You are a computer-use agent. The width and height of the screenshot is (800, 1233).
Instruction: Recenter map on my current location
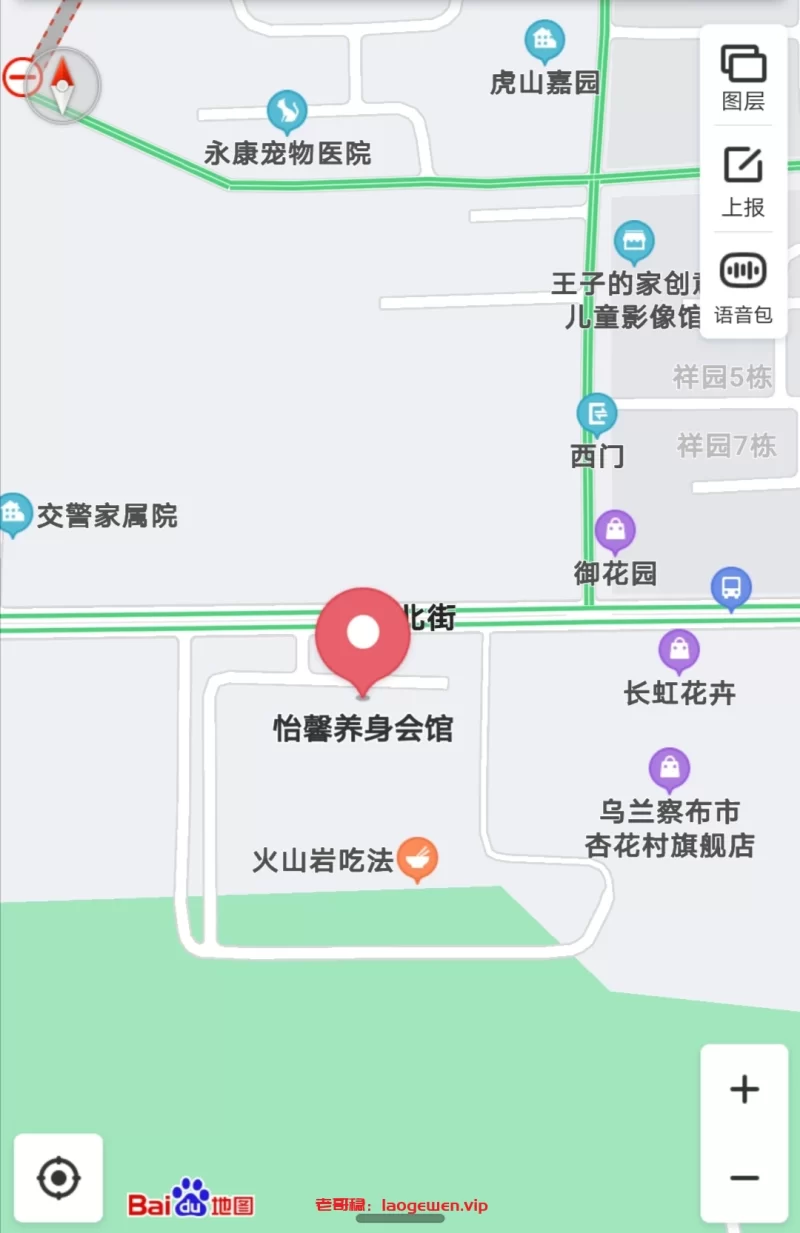click(58, 1178)
